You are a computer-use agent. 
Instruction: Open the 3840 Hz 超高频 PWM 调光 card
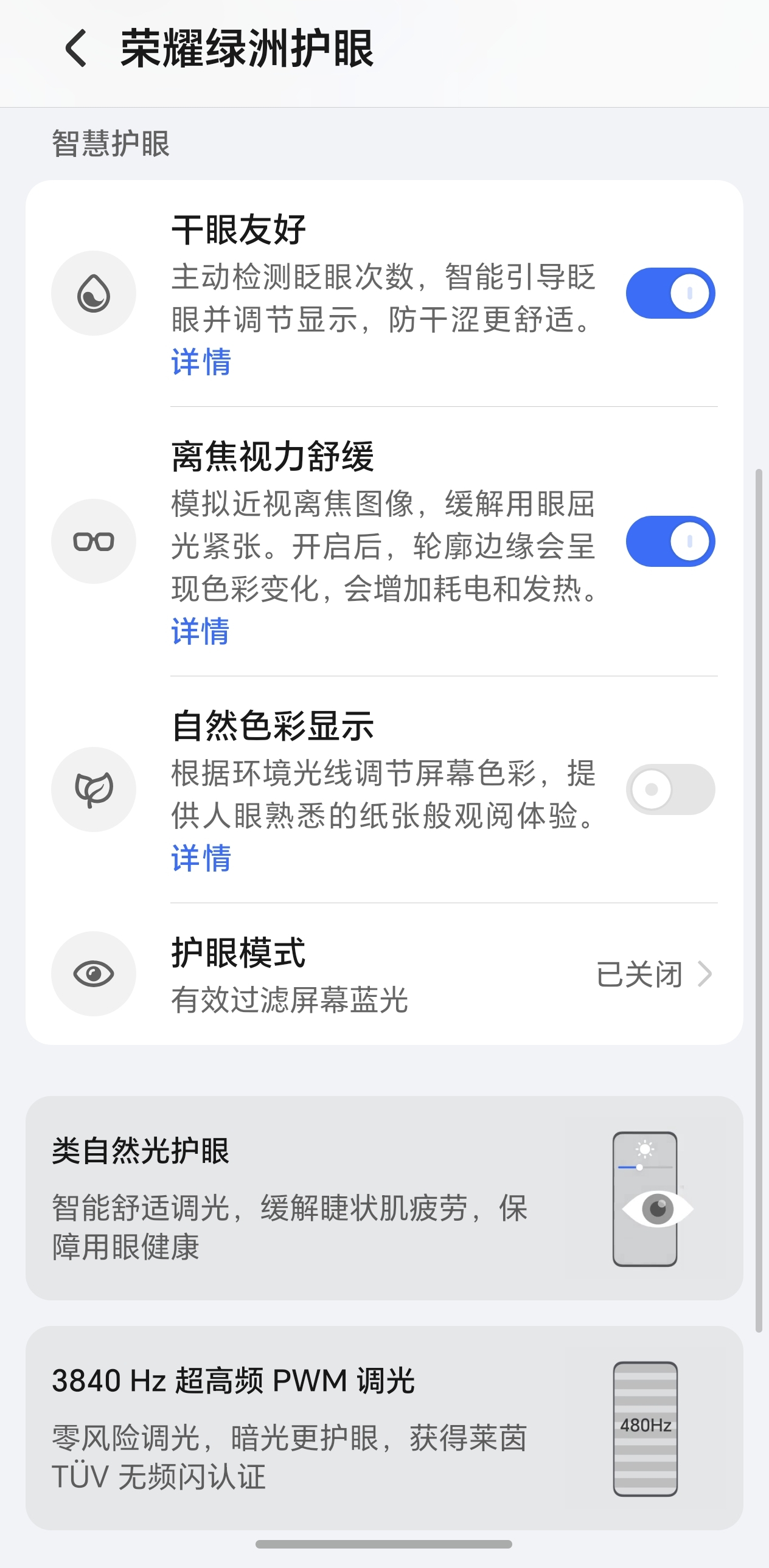click(384, 1428)
